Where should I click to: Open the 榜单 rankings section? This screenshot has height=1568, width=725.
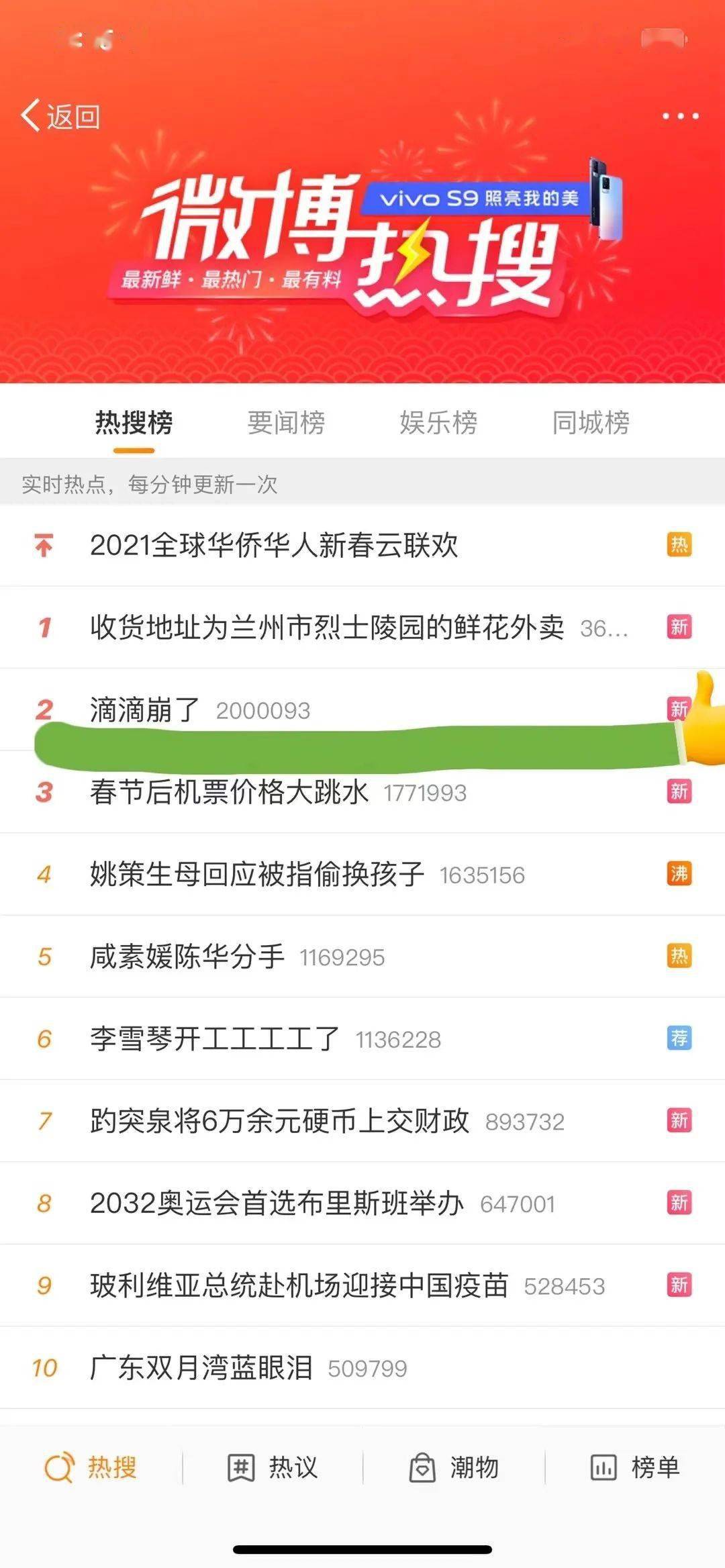point(631,1467)
